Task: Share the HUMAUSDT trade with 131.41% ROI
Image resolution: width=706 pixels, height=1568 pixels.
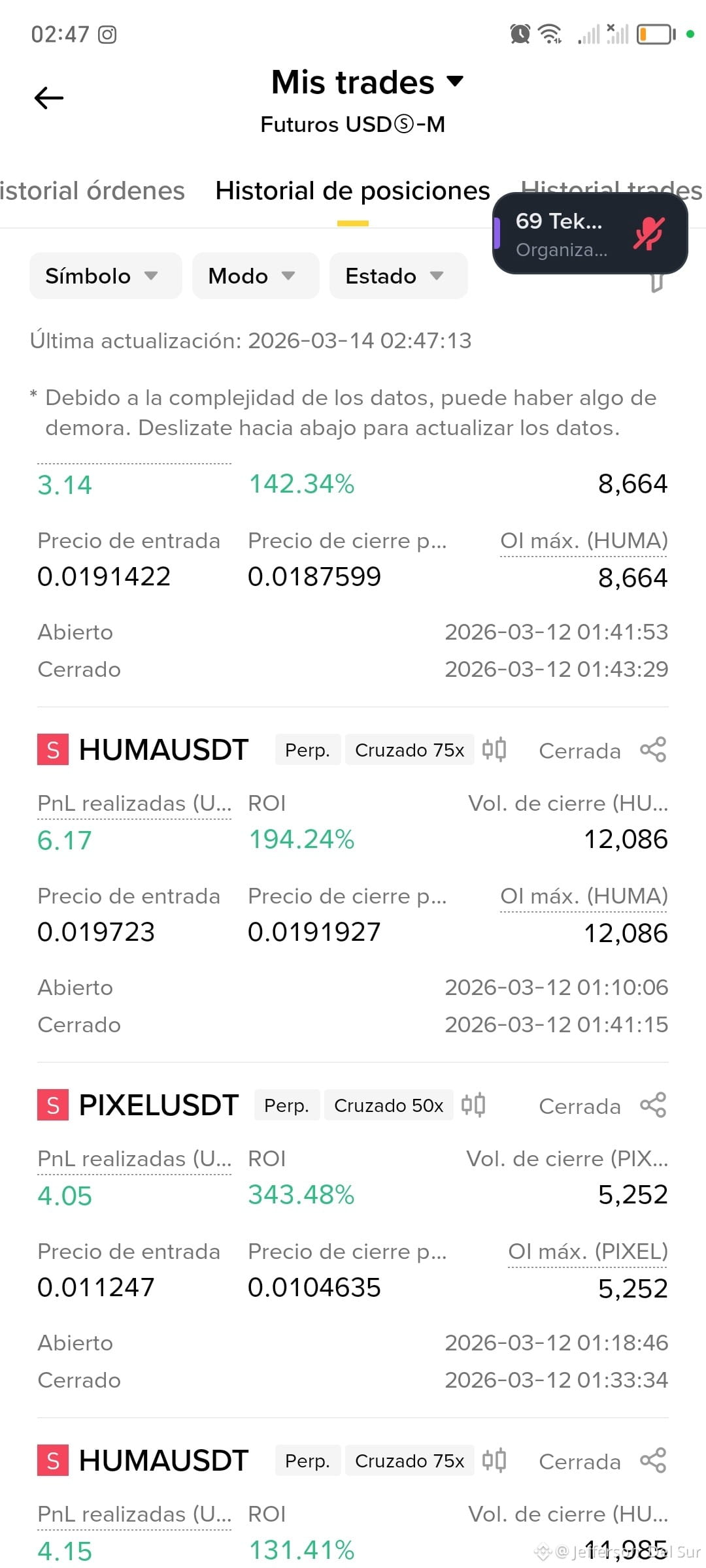Action: pos(653,1461)
